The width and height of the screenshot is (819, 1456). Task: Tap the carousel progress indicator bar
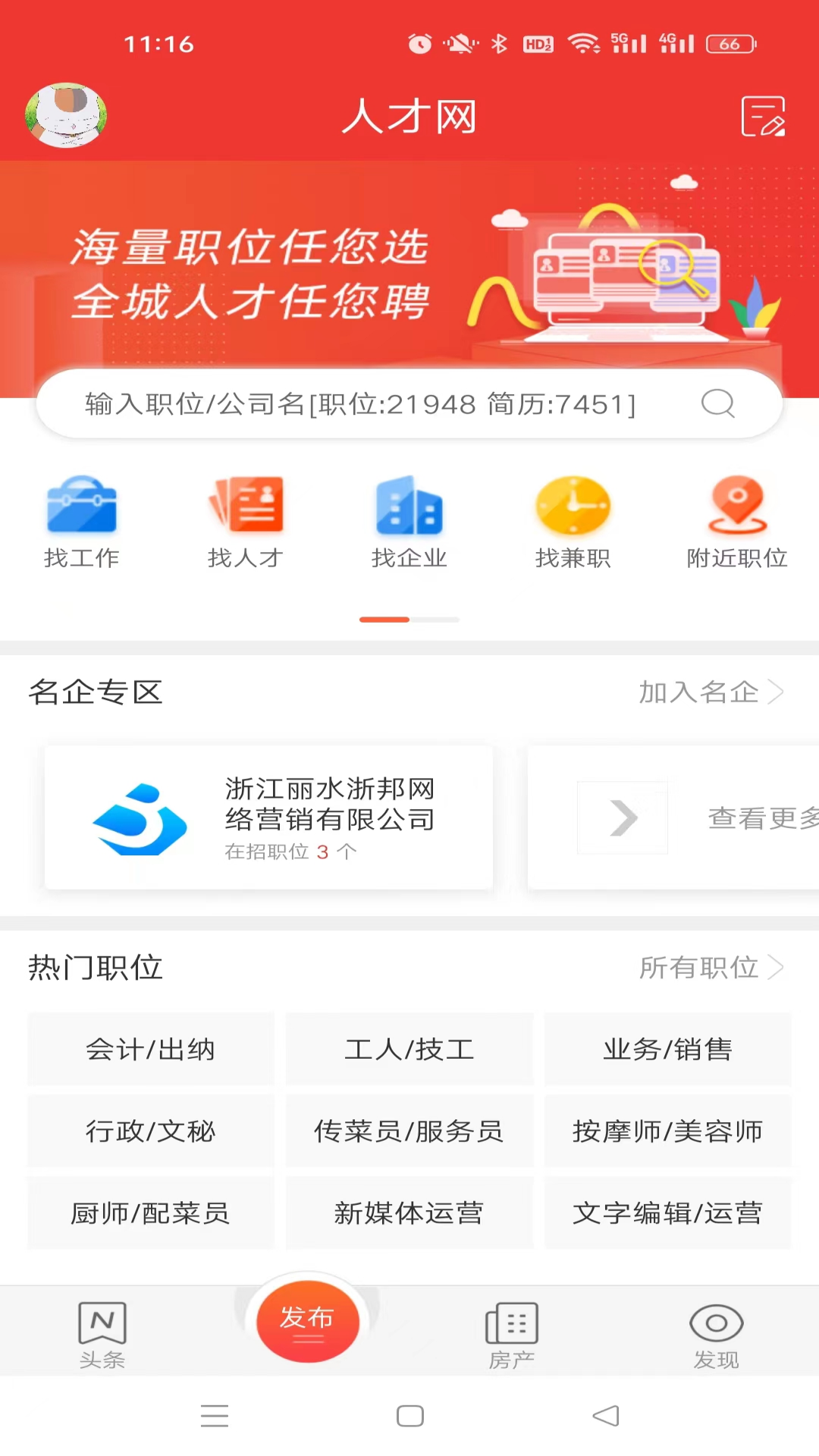tap(409, 620)
